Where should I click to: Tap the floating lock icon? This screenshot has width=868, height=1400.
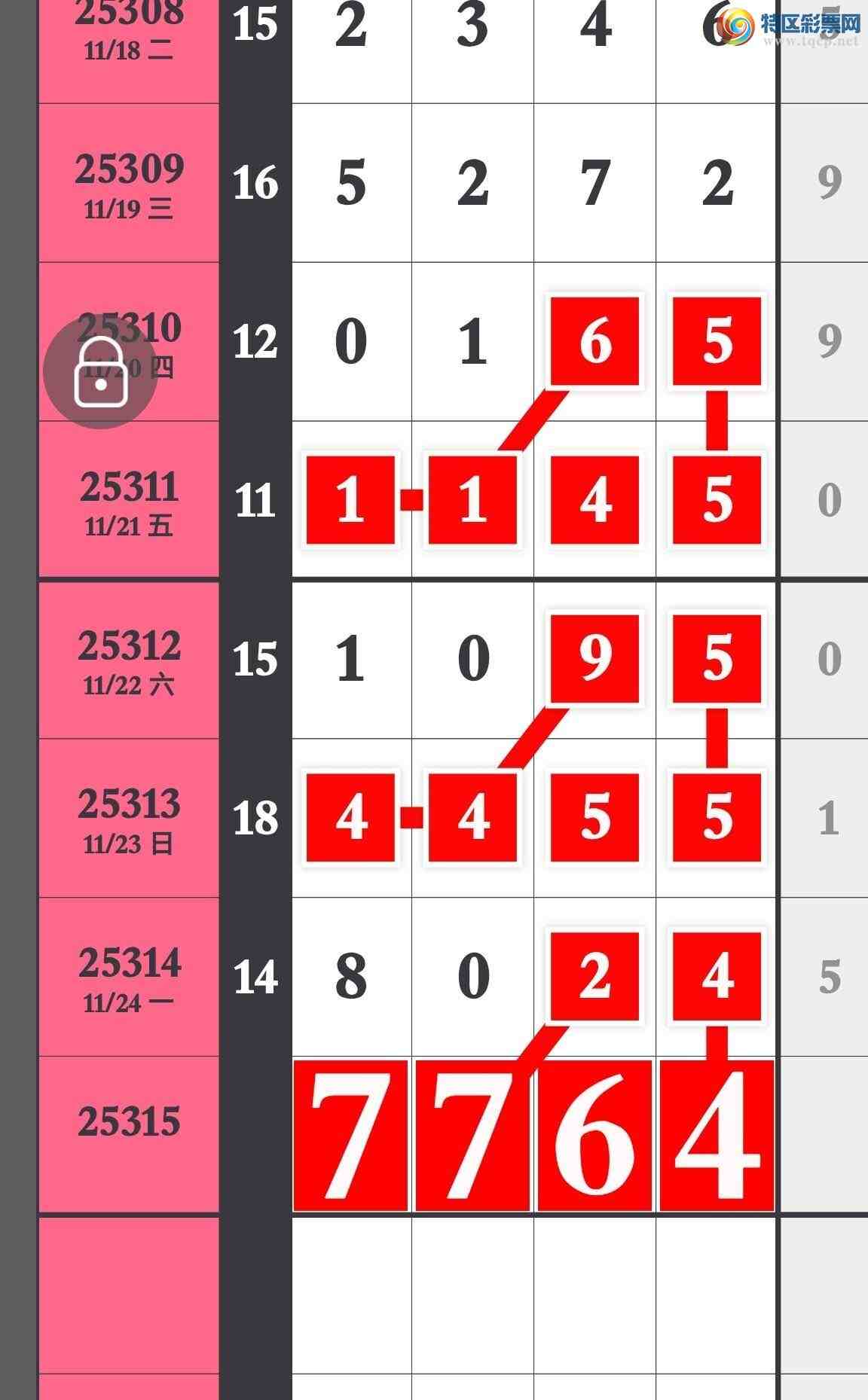[100, 372]
